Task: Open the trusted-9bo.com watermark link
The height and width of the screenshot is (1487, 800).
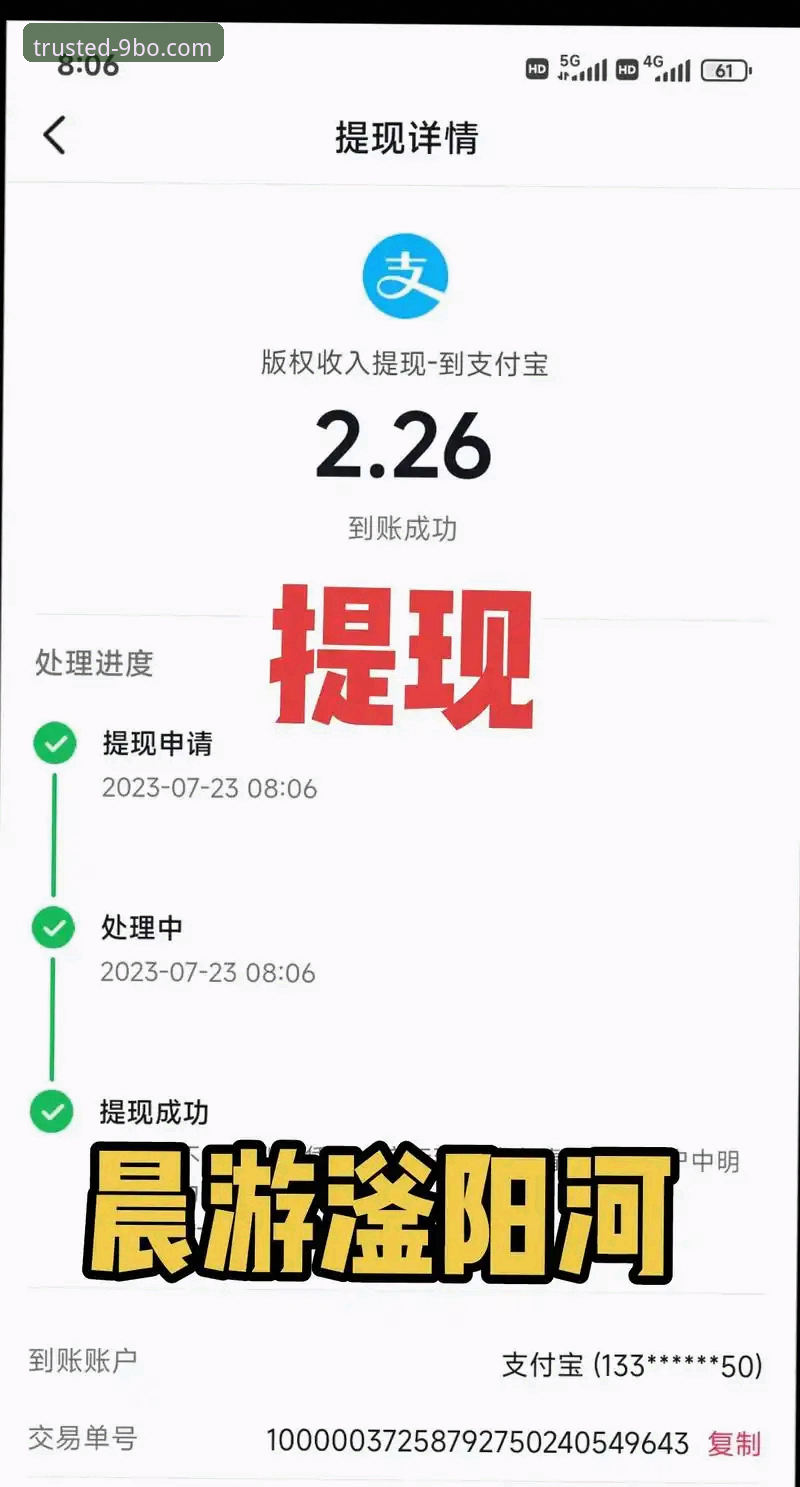Action: pos(120,46)
